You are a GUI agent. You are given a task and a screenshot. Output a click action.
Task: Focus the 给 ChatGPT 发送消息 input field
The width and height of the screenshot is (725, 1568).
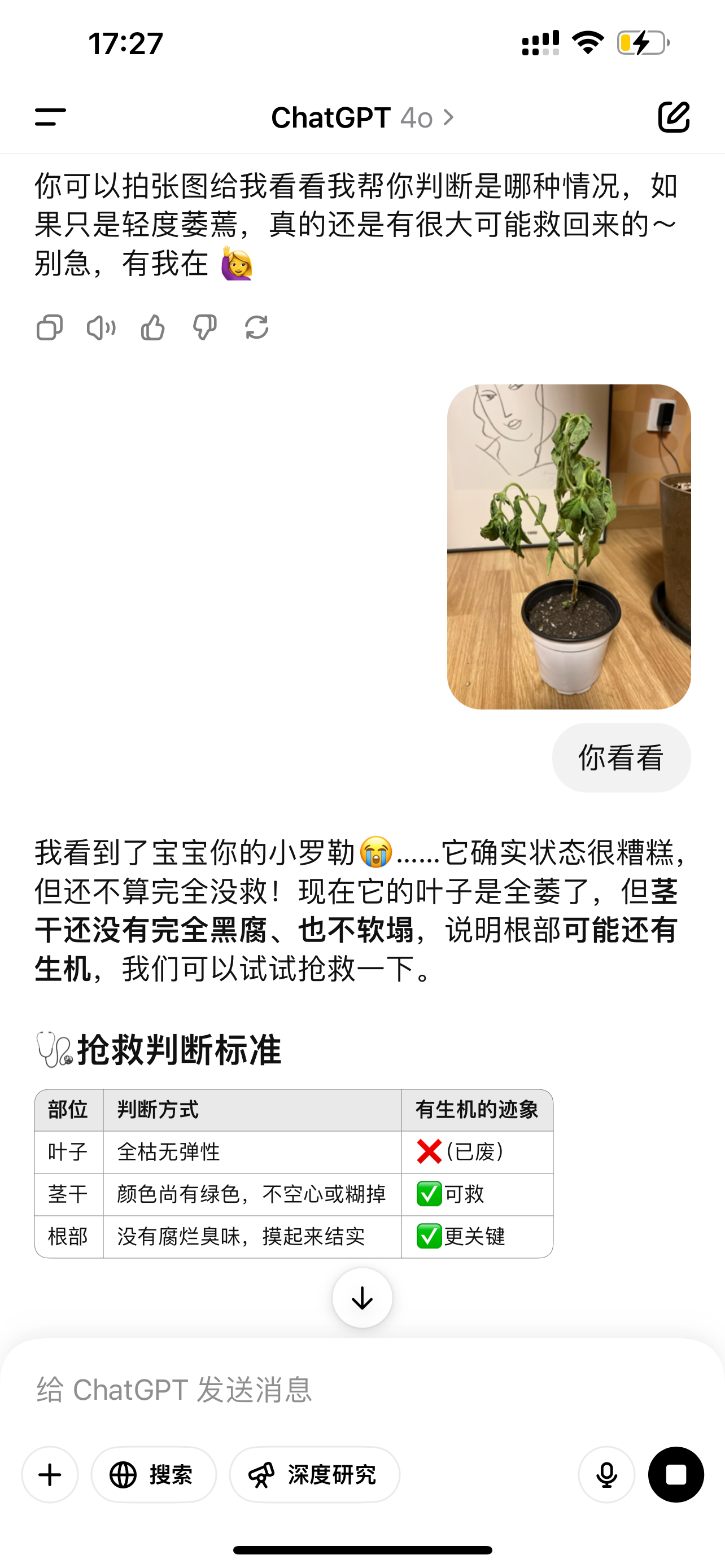pyautogui.click(x=362, y=1390)
